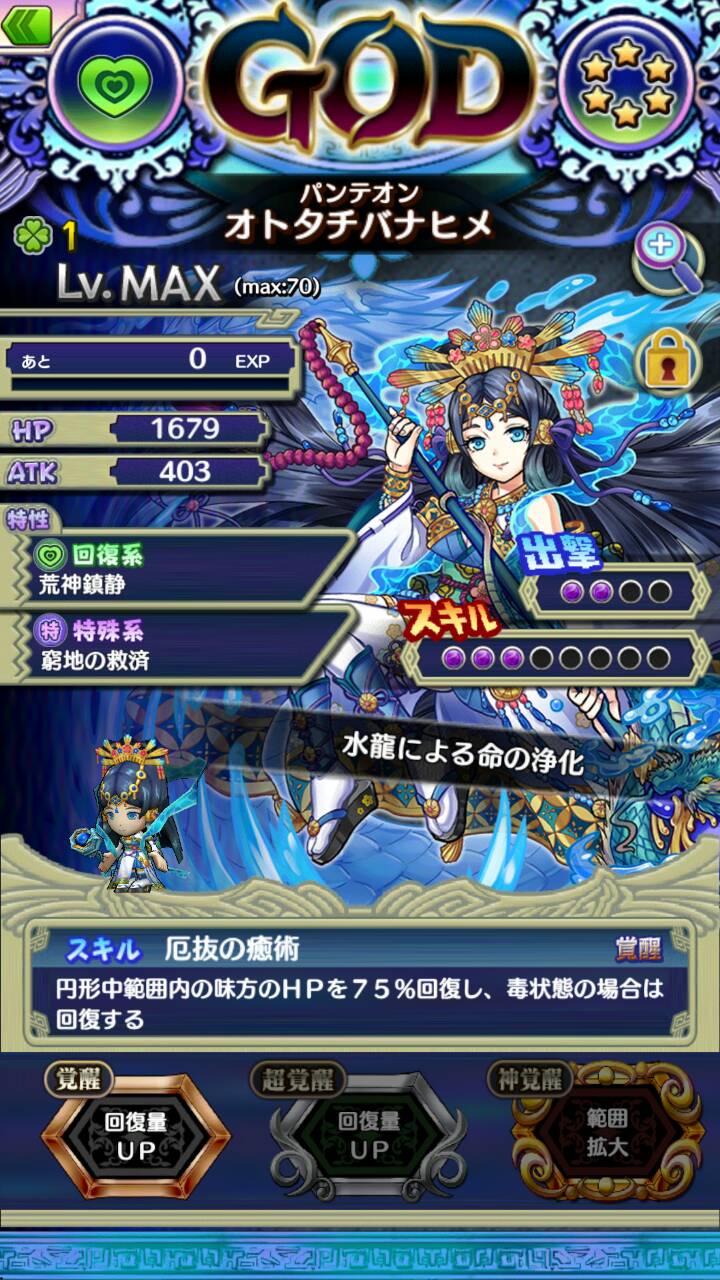This screenshot has height=1280, width=720.
Task: Open the 回復系 荒神鎮静 trait details
Action: tap(175, 566)
